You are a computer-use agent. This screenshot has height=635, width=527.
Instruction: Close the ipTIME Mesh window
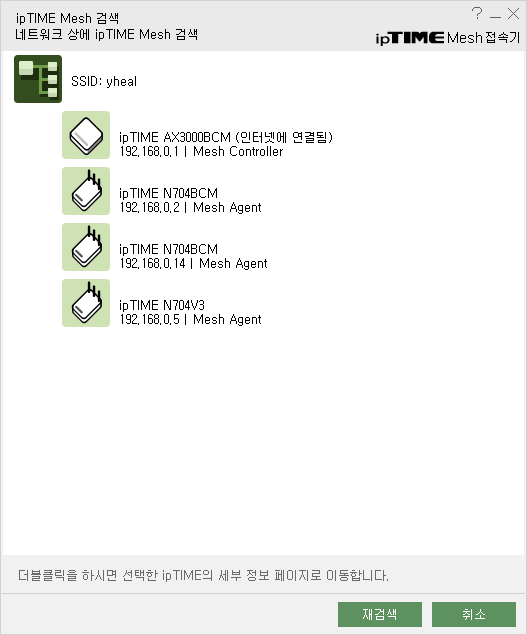513,14
